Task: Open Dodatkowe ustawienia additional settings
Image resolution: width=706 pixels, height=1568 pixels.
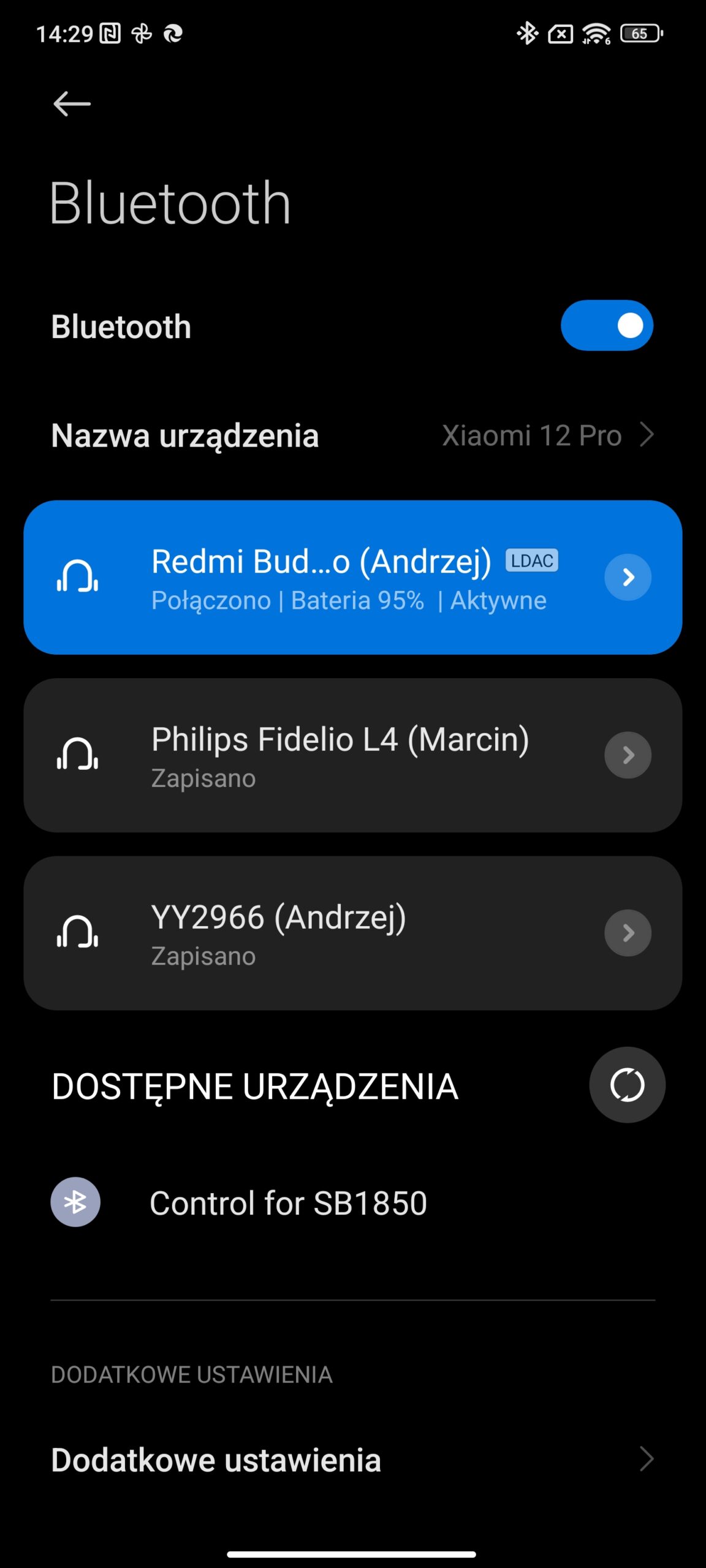Action: 352,1460
